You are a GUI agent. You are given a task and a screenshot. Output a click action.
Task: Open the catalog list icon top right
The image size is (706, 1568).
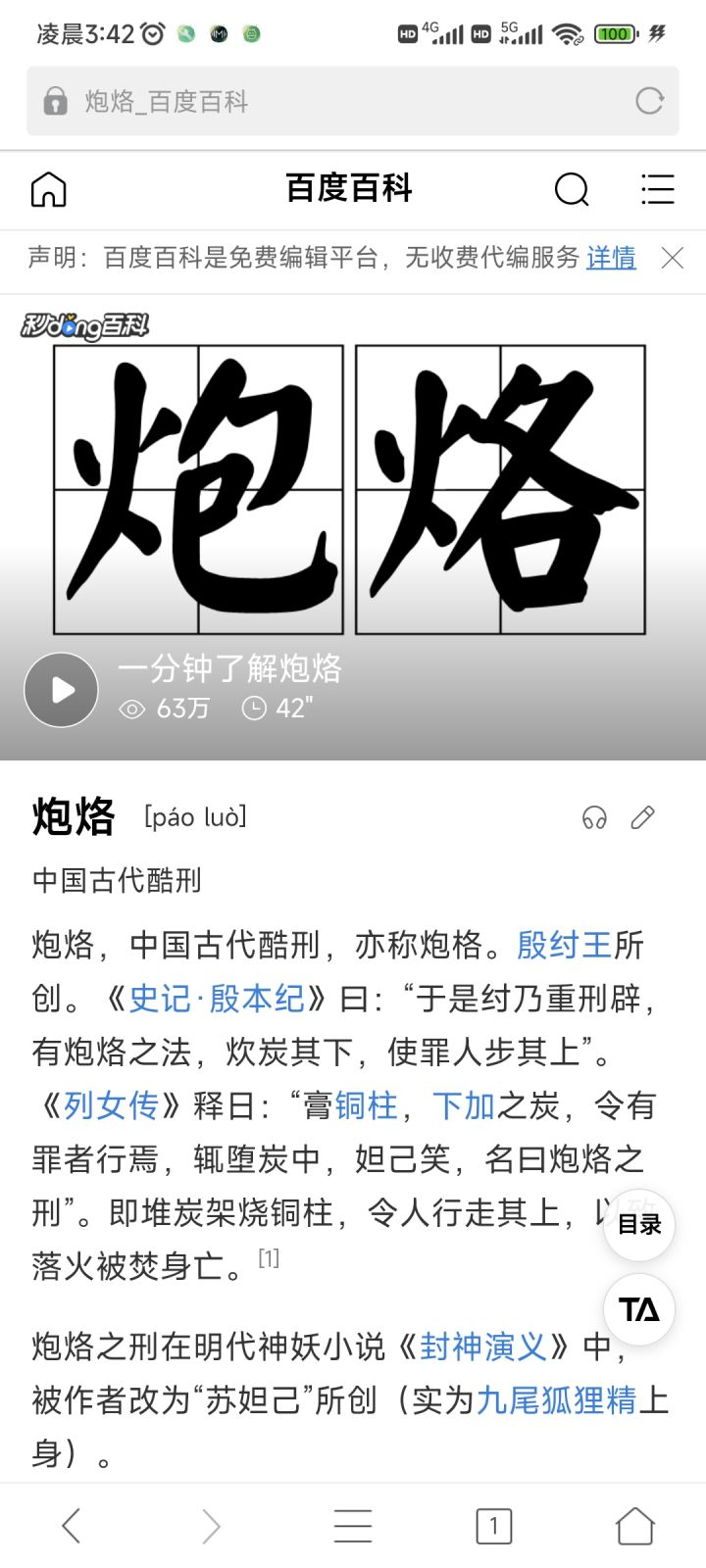(656, 190)
